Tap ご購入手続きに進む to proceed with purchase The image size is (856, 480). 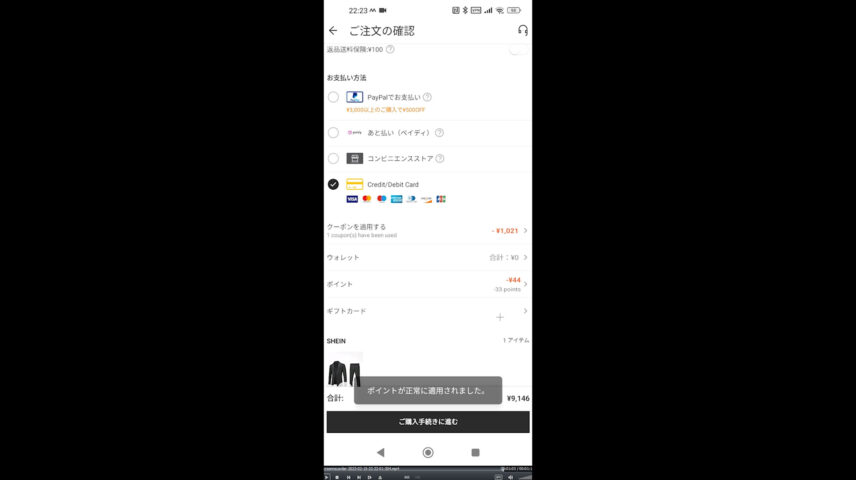click(428, 422)
